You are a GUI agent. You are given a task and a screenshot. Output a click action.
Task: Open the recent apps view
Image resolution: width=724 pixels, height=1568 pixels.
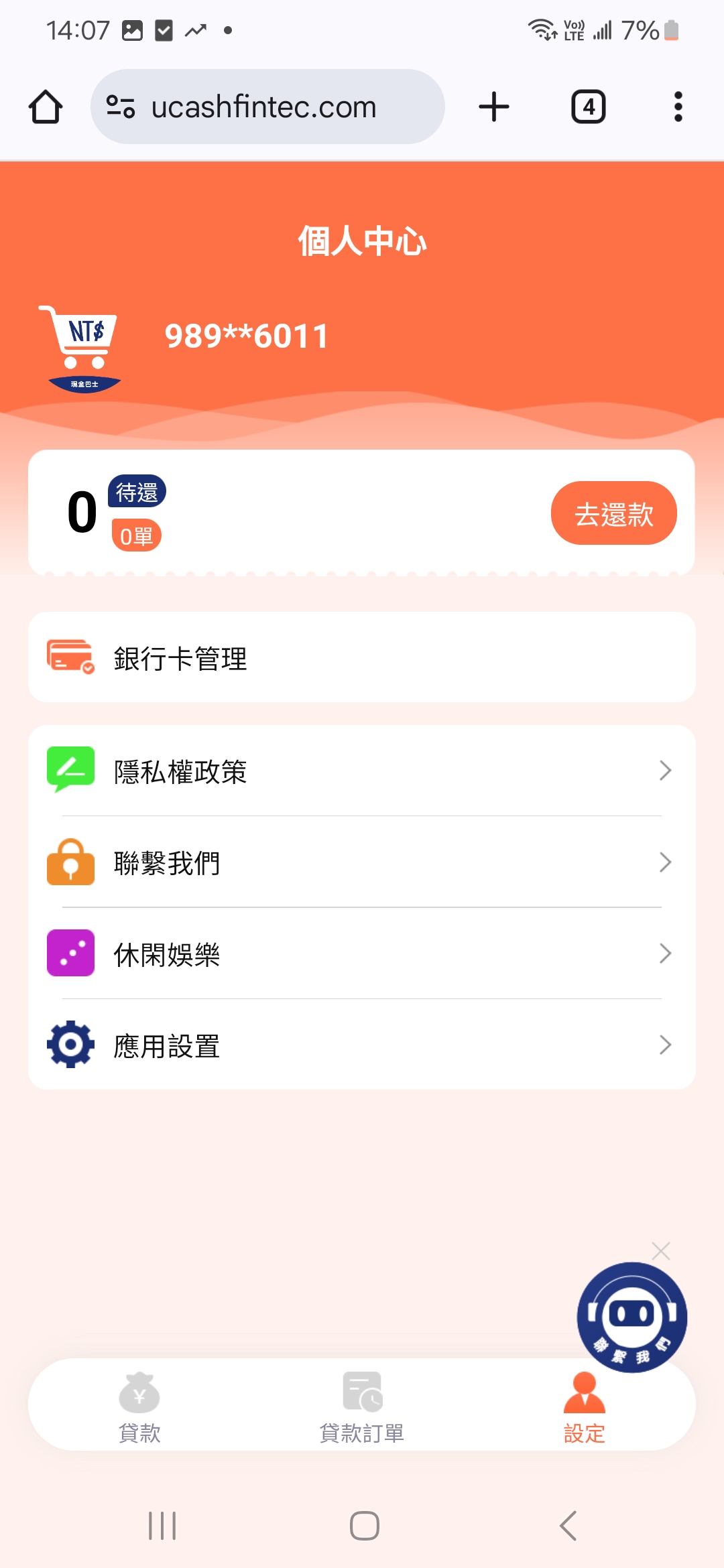tap(162, 1526)
